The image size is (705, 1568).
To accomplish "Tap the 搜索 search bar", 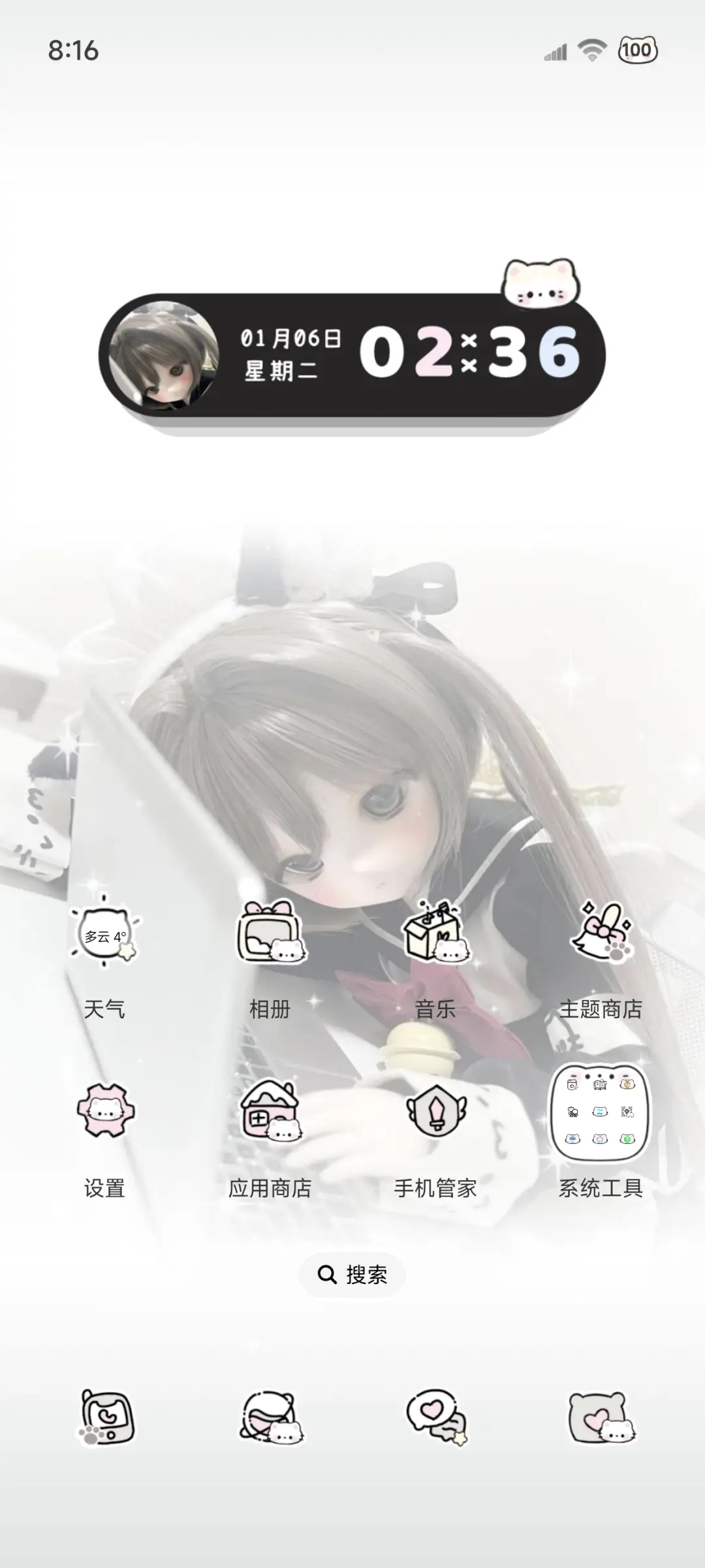I will (x=352, y=1275).
